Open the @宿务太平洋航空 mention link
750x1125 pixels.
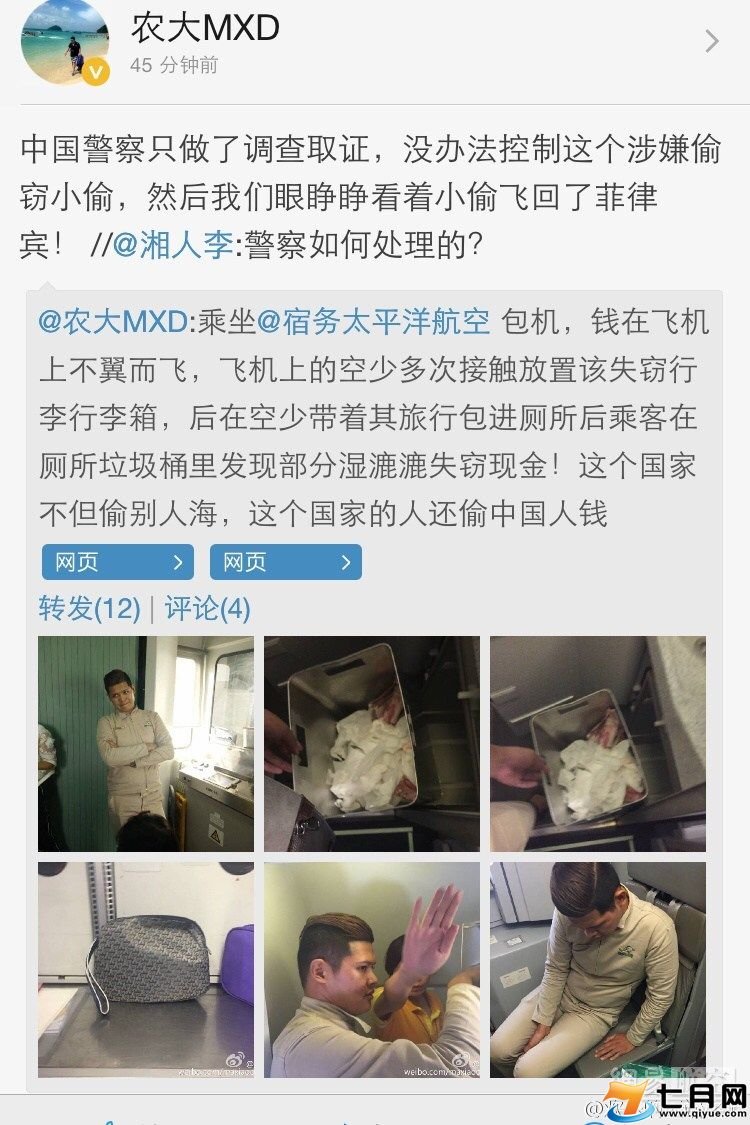point(373,322)
